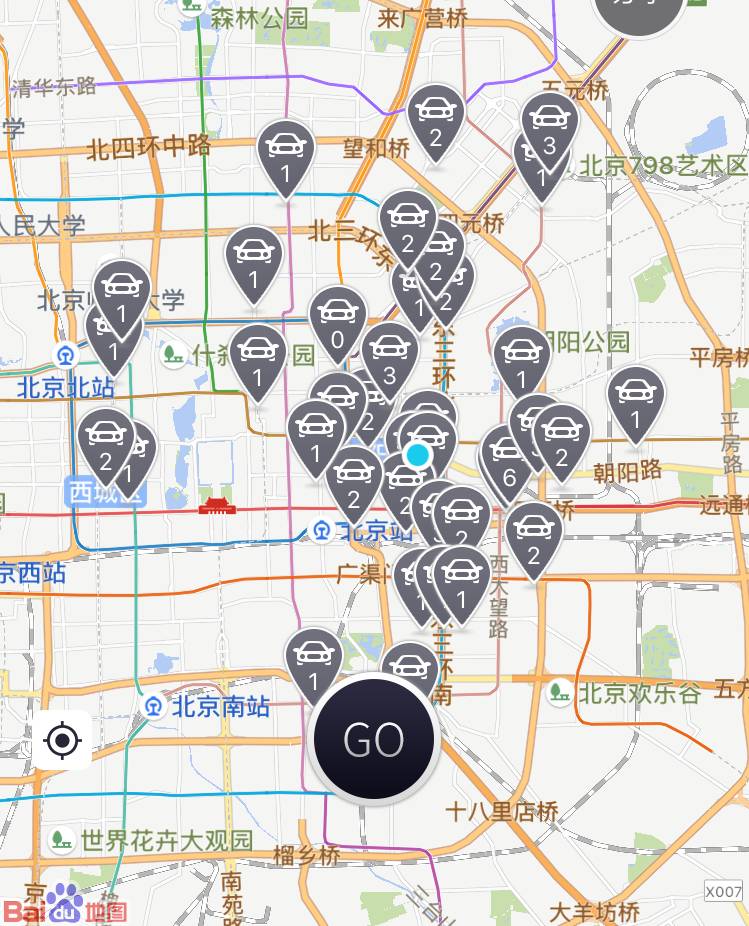Open the partly visible round button at top
This screenshot has height=926, width=749.
click(640, 12)
